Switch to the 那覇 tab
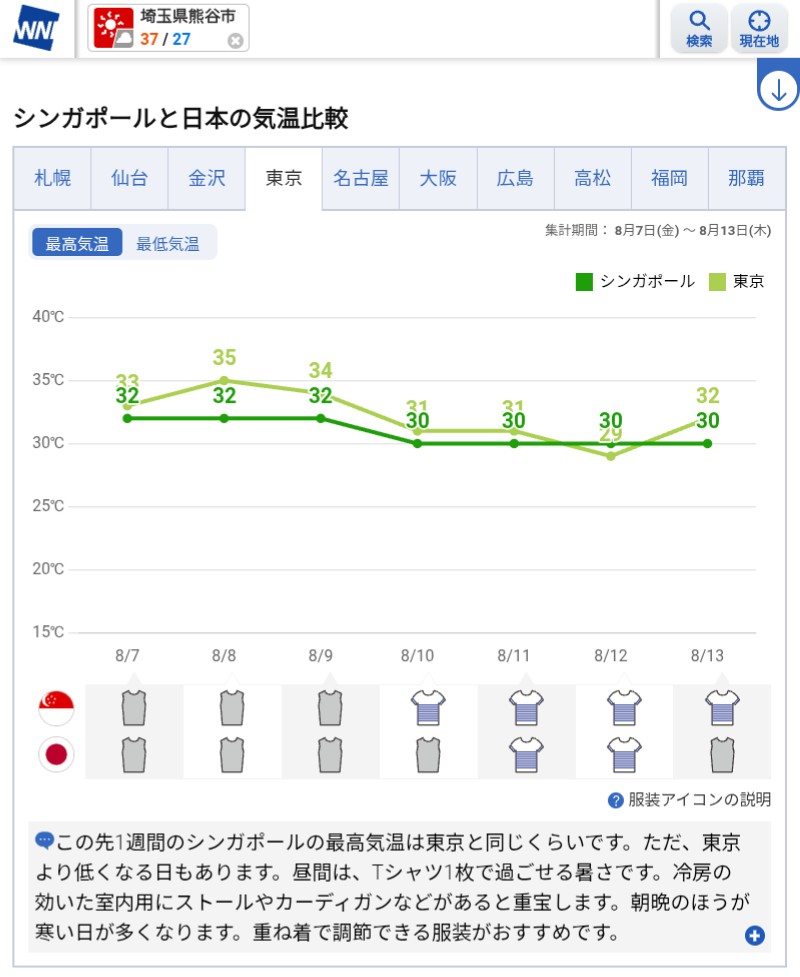Image resolution: width=800 pixels, height=977 pixels. click(746, 178)
